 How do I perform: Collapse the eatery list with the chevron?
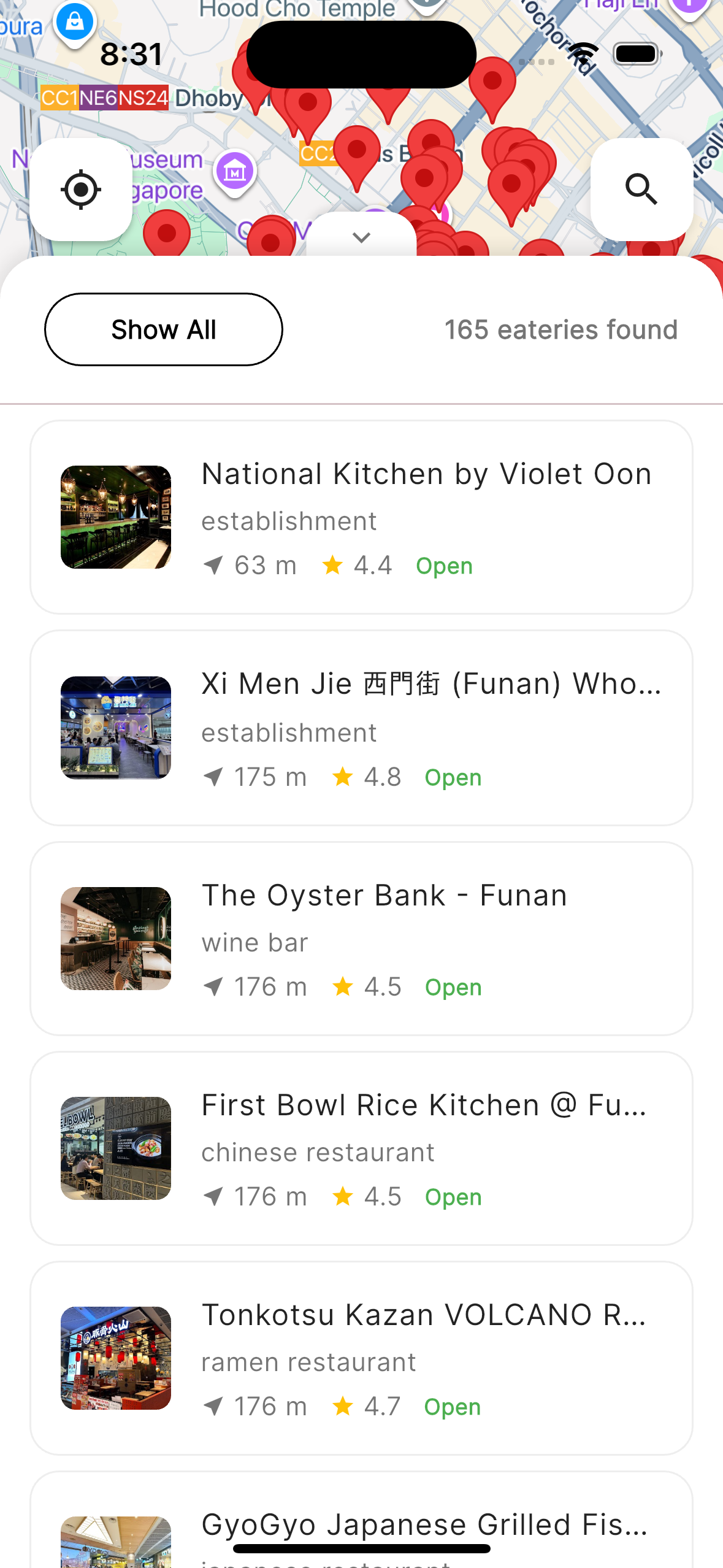(361, 236)
